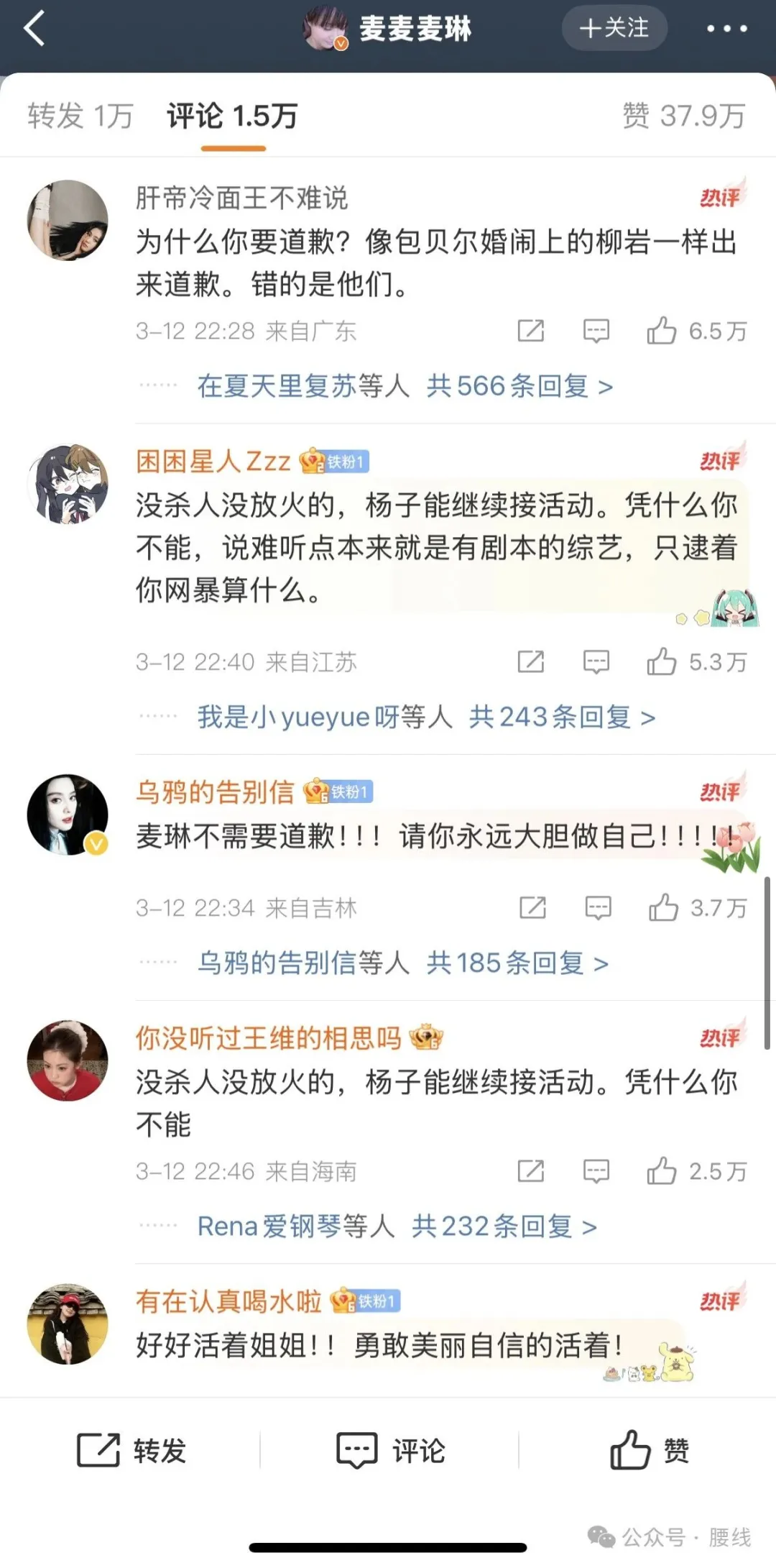Screen dimensions: 776x1568
Task: Like 困困星人Zzz's comment
Action: (696, 661)
